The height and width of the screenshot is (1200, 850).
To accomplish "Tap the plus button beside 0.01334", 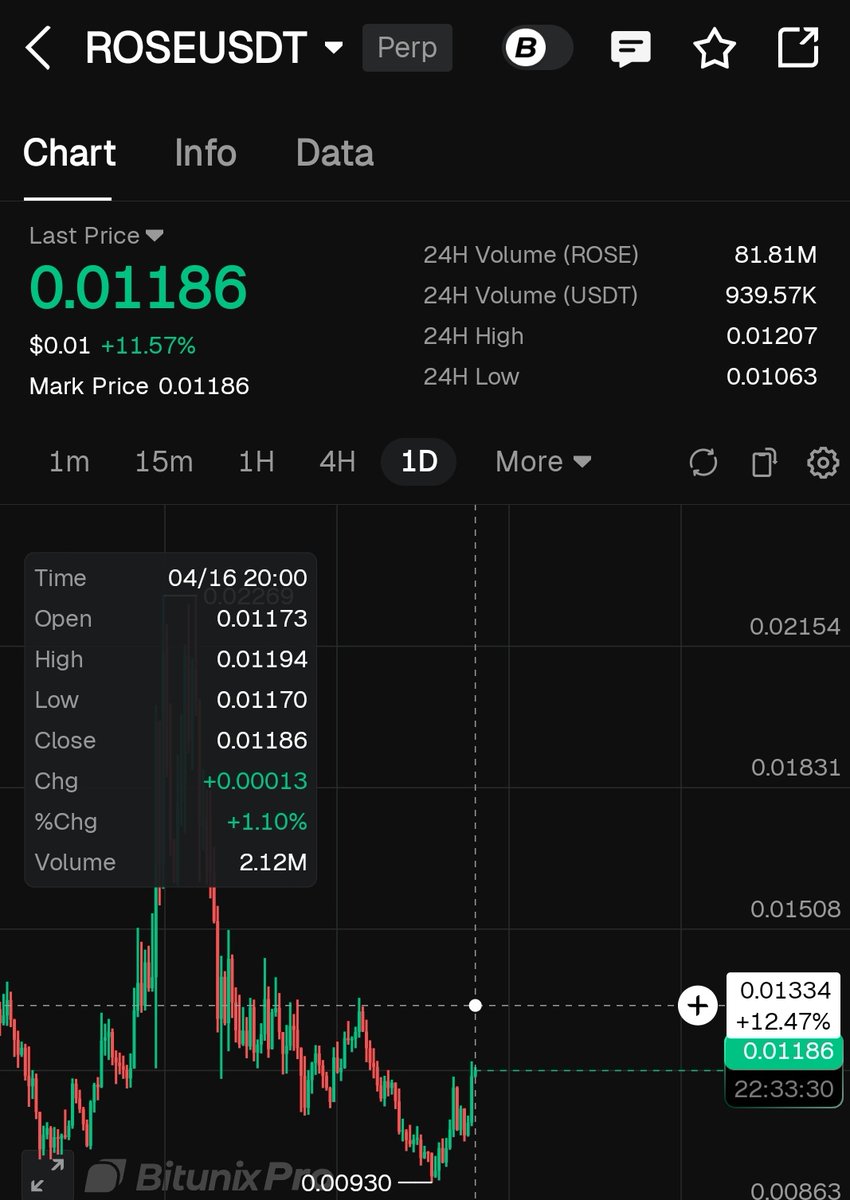I will [x=697, y=1005].
